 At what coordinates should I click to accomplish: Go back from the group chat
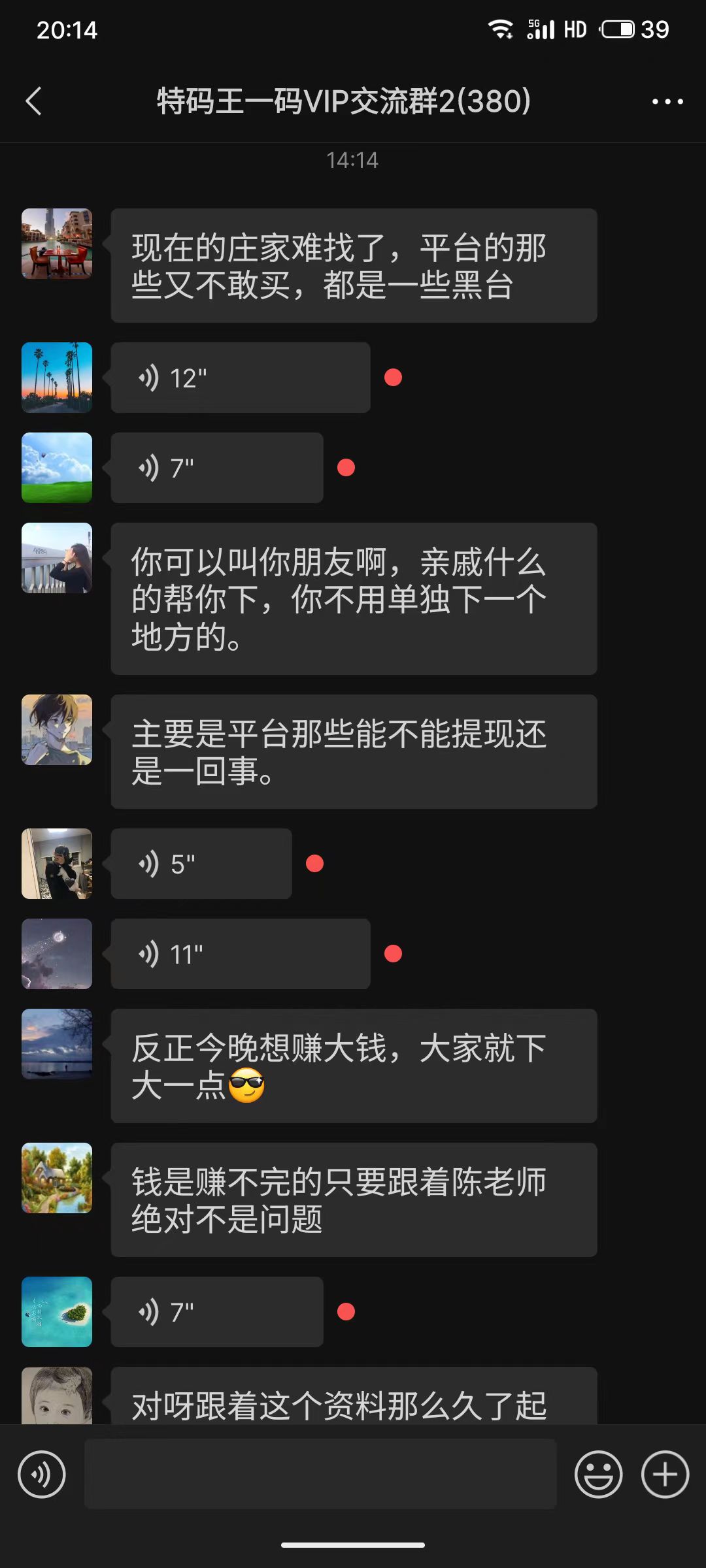click(34, 101)
